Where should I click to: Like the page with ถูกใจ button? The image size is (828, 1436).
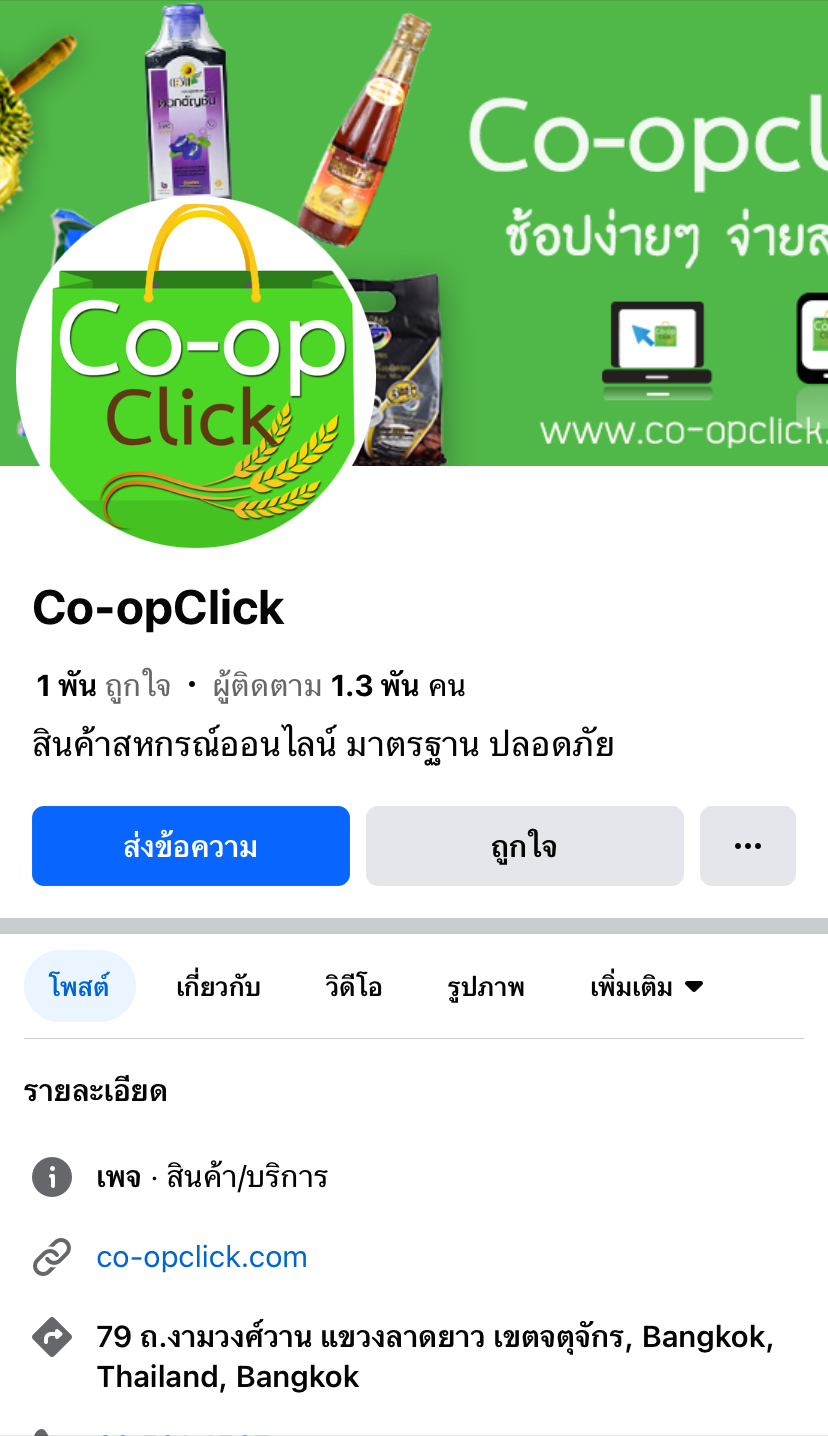pyautogui.click(x=524, y=846)
